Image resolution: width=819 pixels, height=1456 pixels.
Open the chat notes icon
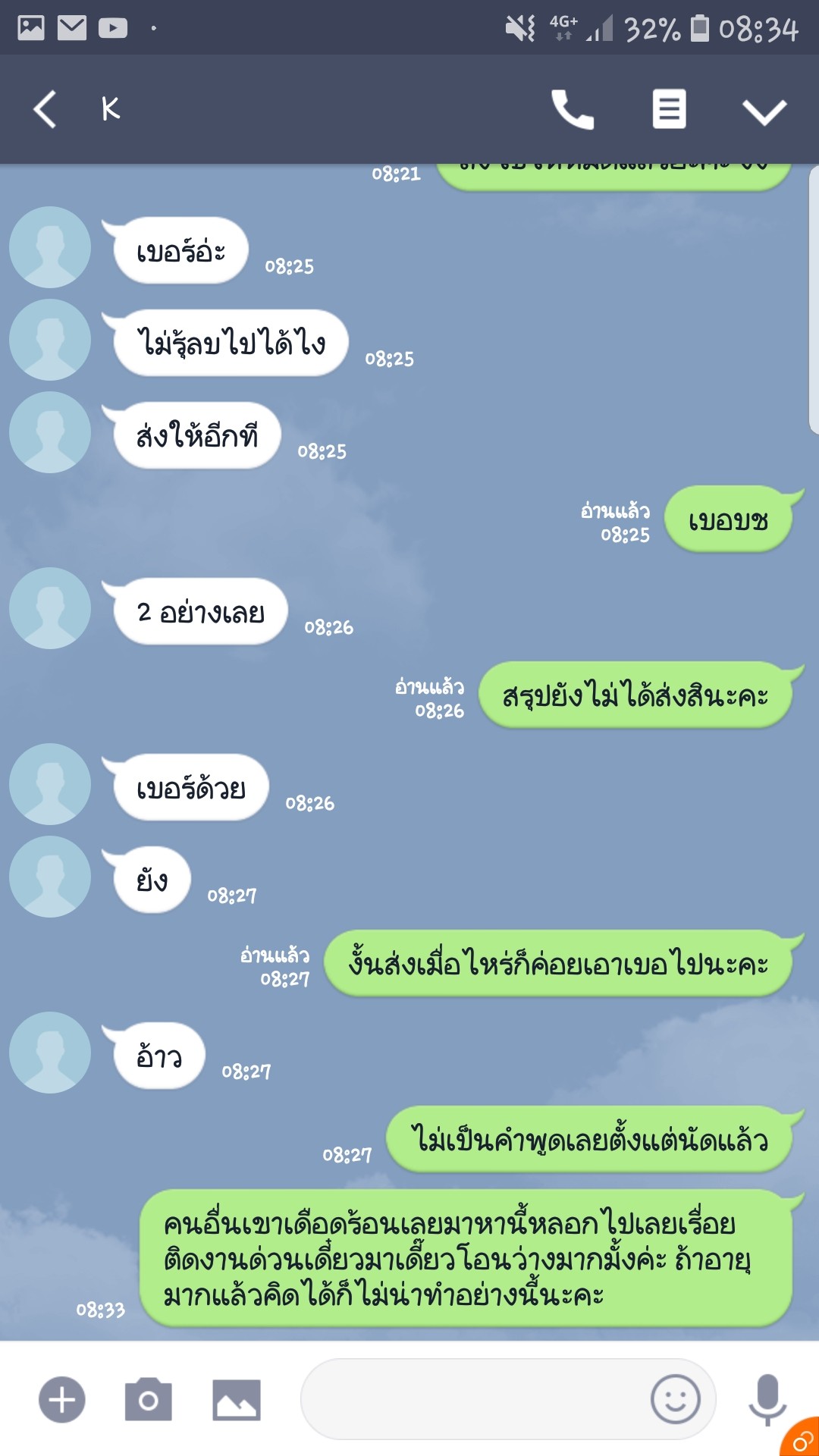pos(669,109)
